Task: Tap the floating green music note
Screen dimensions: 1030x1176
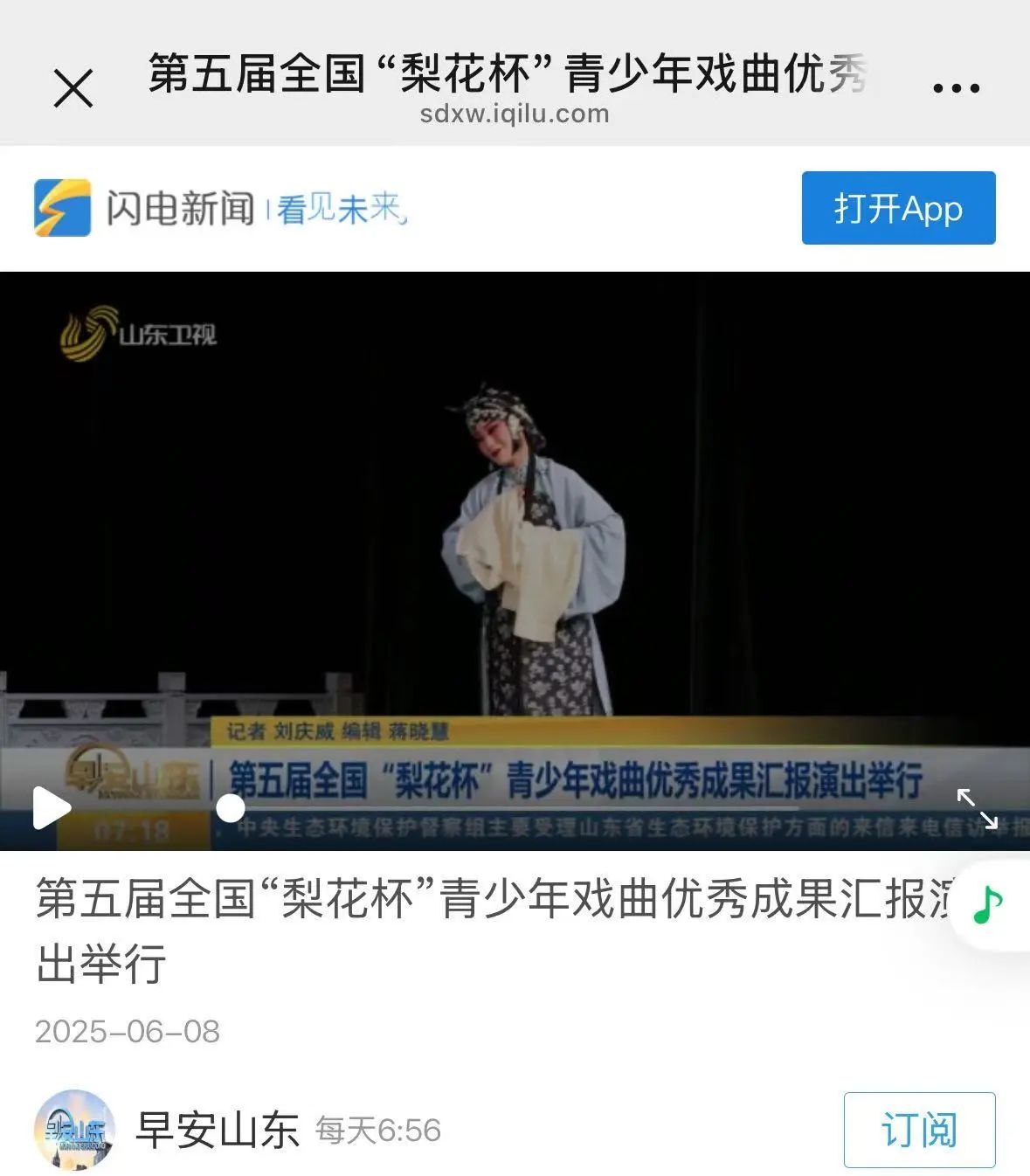Action: (x=989, y=905)
